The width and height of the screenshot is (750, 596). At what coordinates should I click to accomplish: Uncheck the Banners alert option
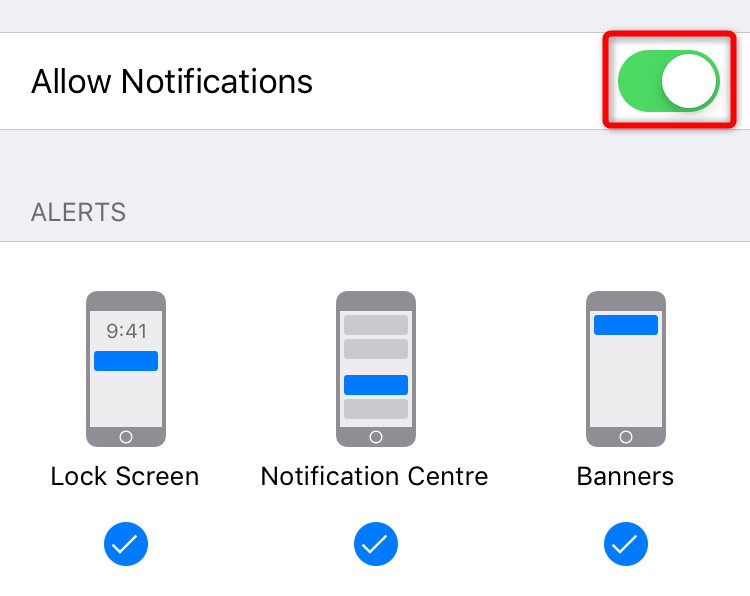[x=625, y=544]
